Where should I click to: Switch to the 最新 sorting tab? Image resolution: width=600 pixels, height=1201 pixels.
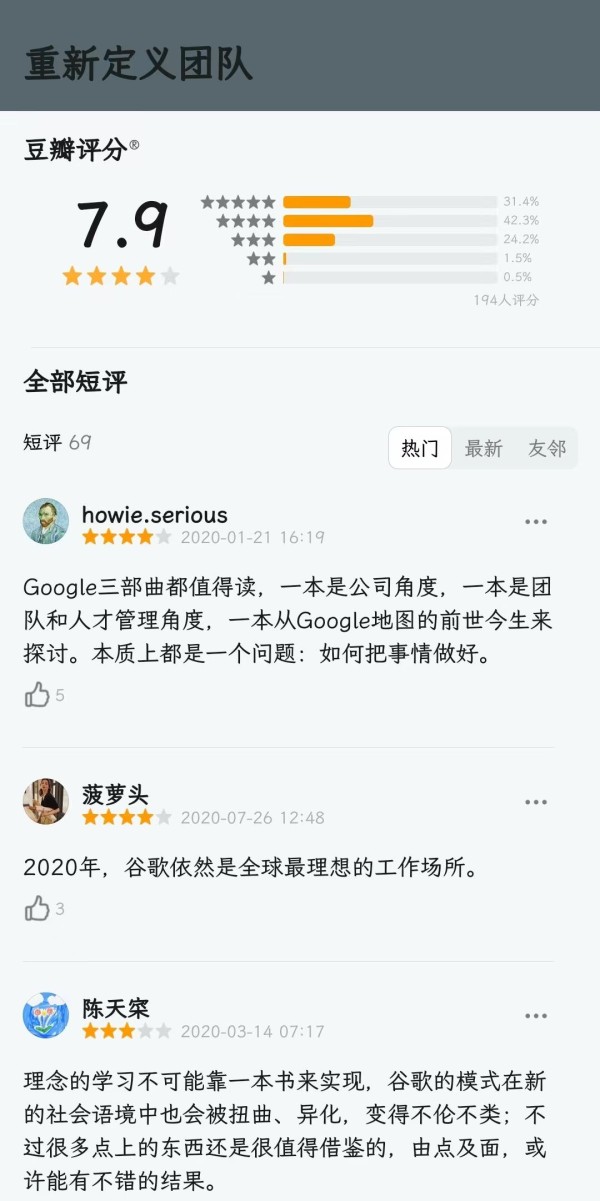point(483,449)
